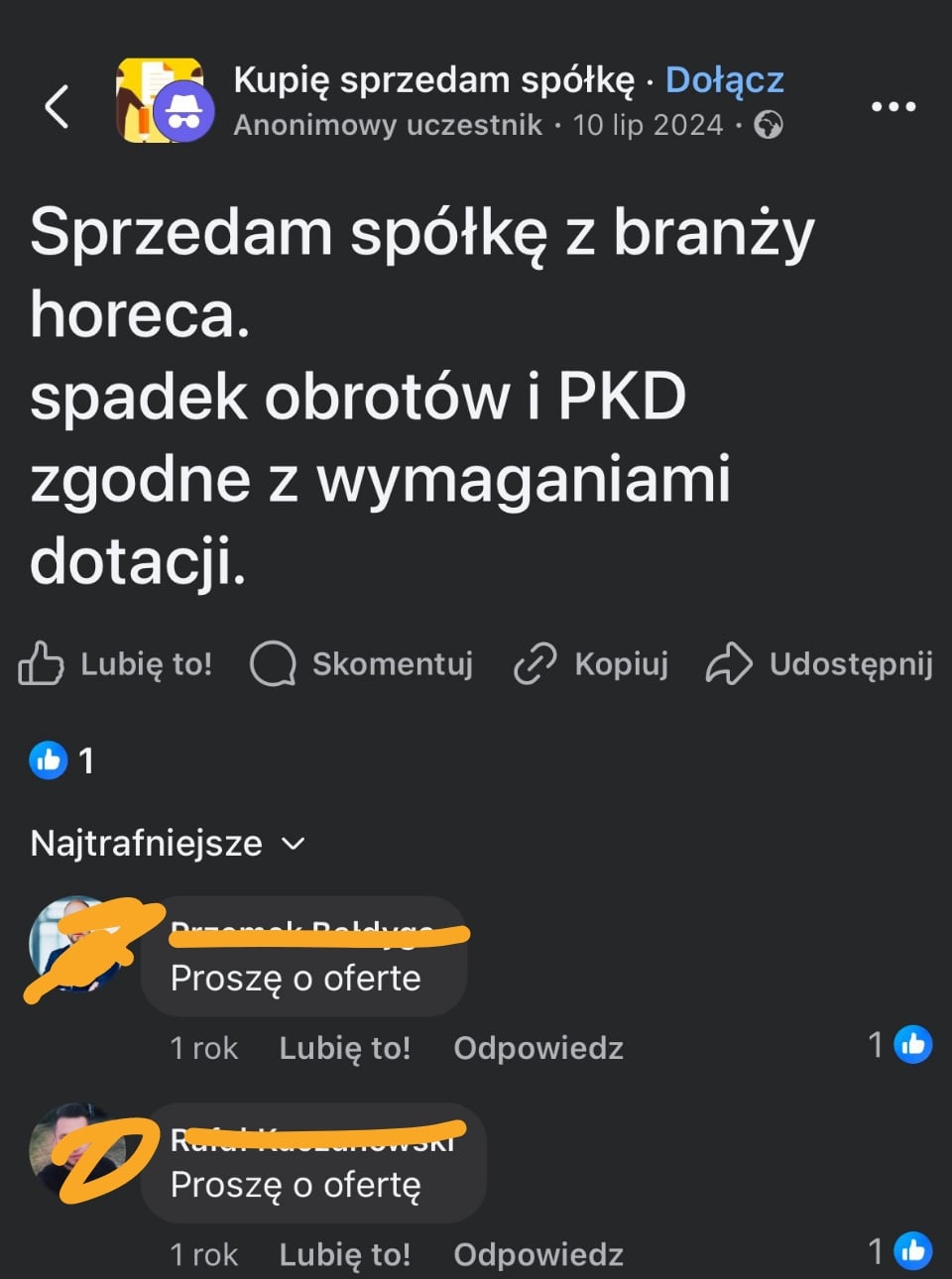Screen dimensions: 952x1279
Task: Join the group via Dołącz
Action: 724,80
